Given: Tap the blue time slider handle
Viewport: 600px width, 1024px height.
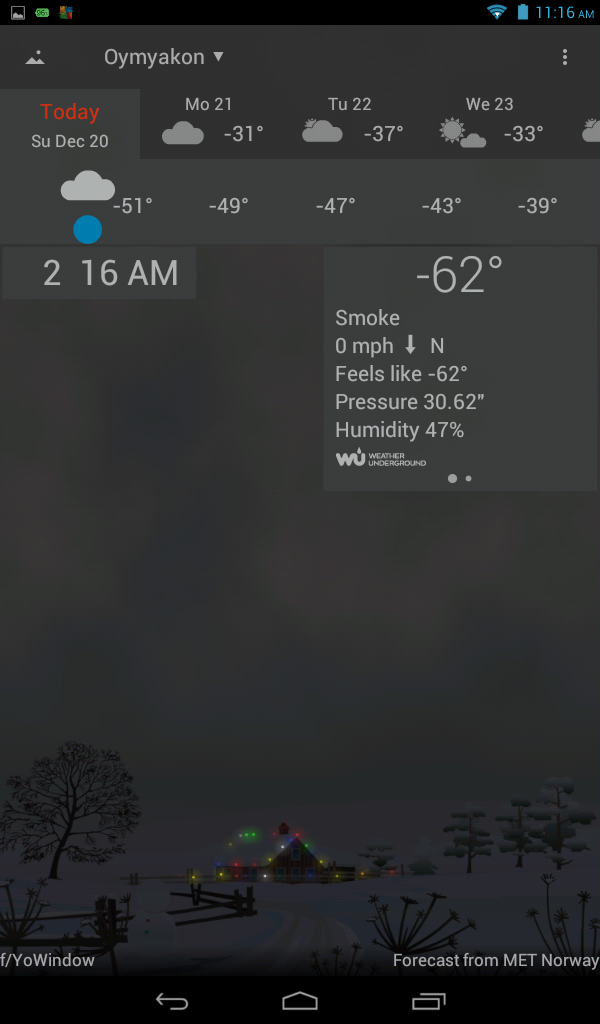Looking at the screenshot, I should coord(87,230).
